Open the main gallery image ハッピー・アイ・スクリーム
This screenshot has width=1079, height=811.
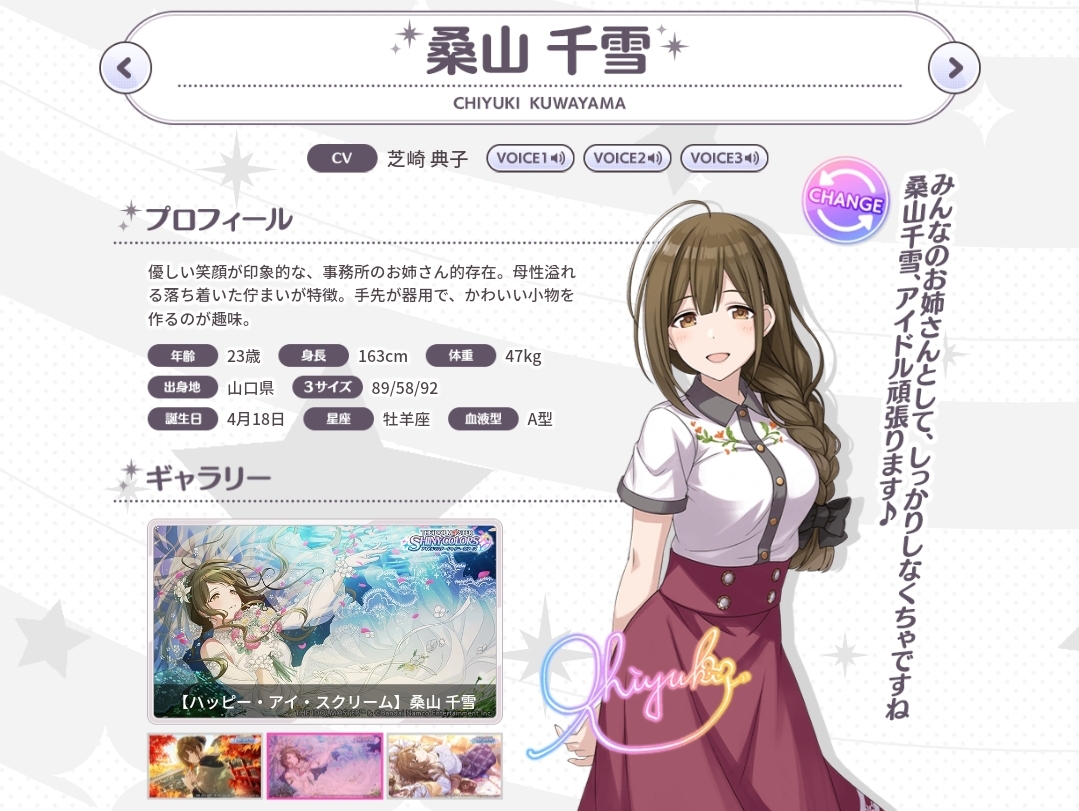325,620
